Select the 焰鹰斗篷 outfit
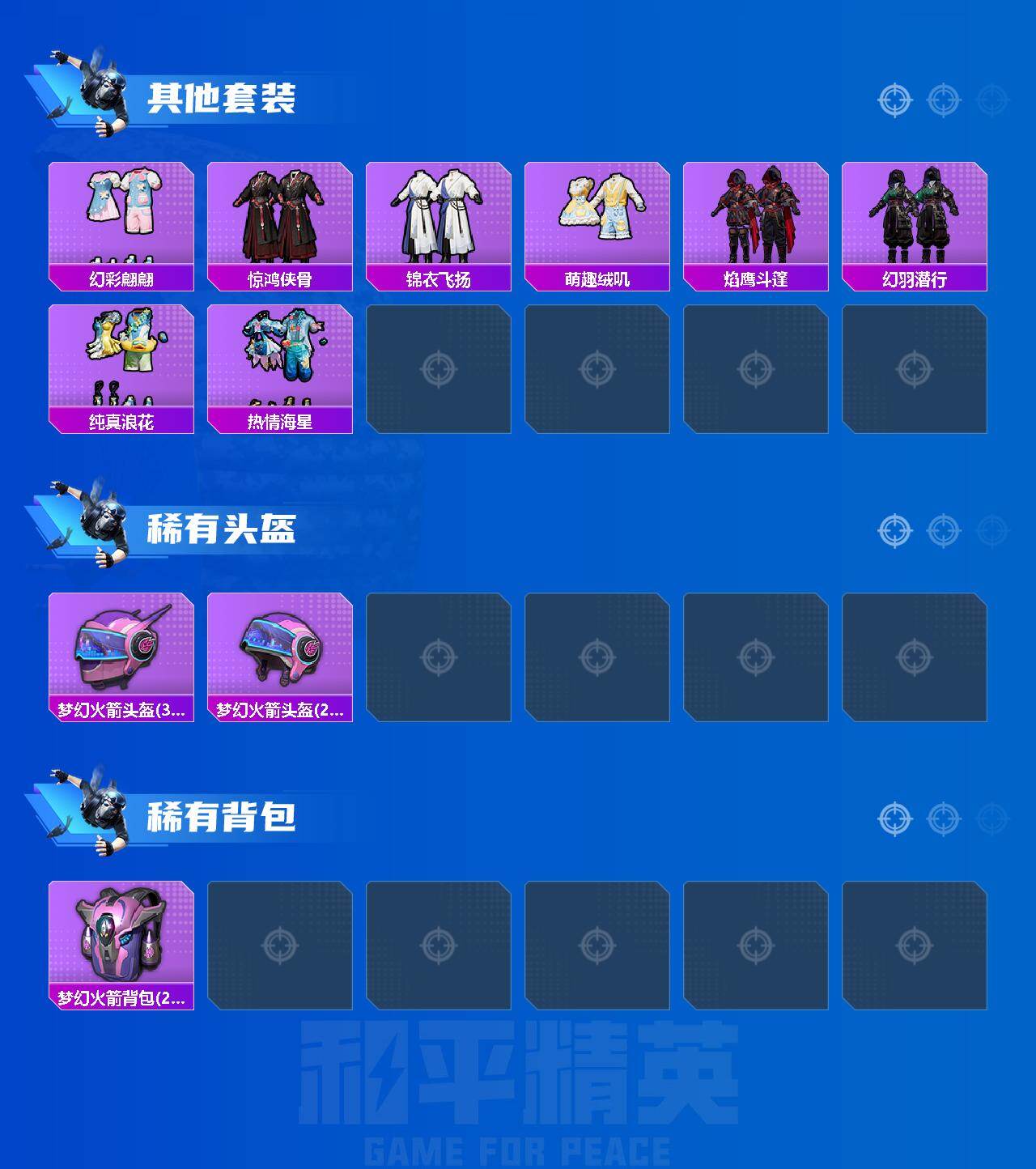The image size is (1036, 1169). tap(758, 219)
